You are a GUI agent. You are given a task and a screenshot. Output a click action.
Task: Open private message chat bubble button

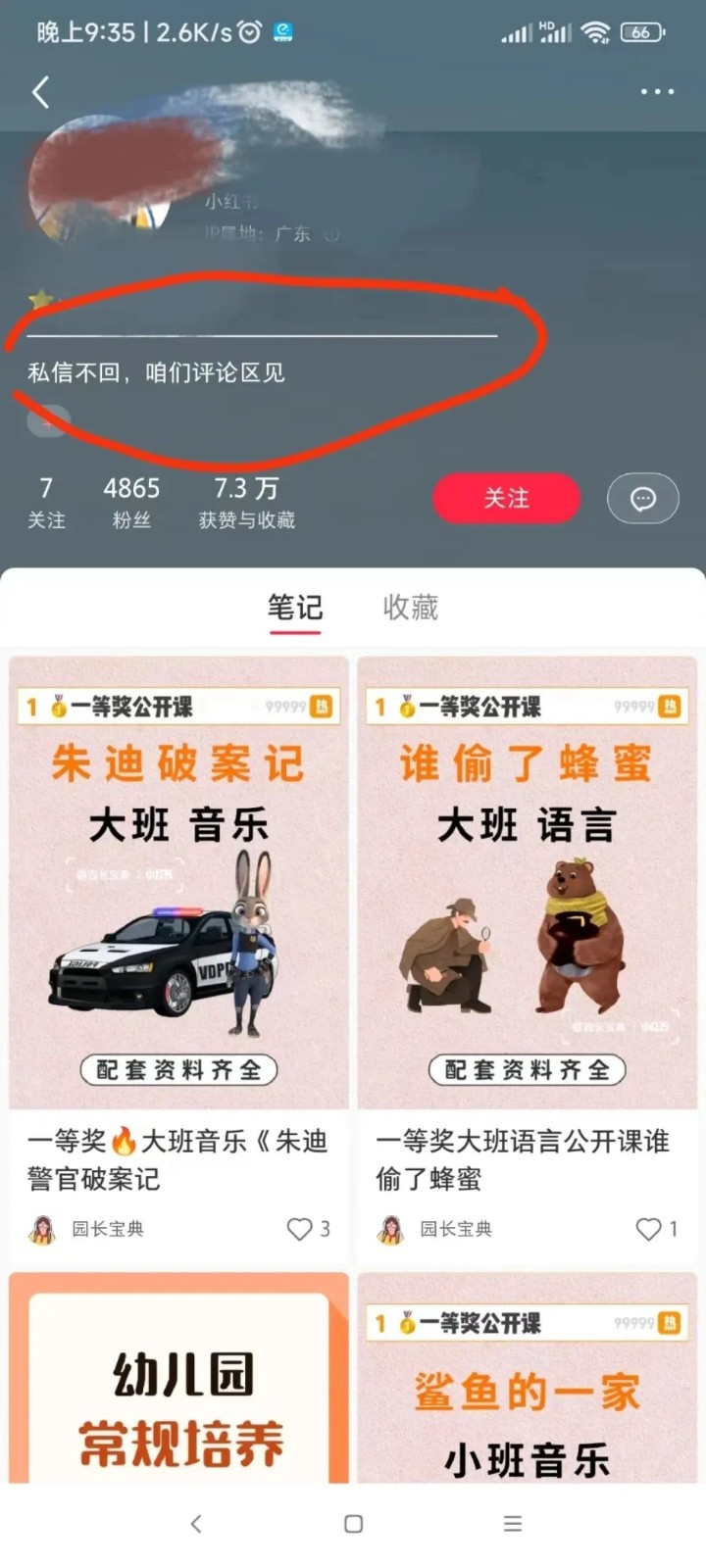[642, 499]
